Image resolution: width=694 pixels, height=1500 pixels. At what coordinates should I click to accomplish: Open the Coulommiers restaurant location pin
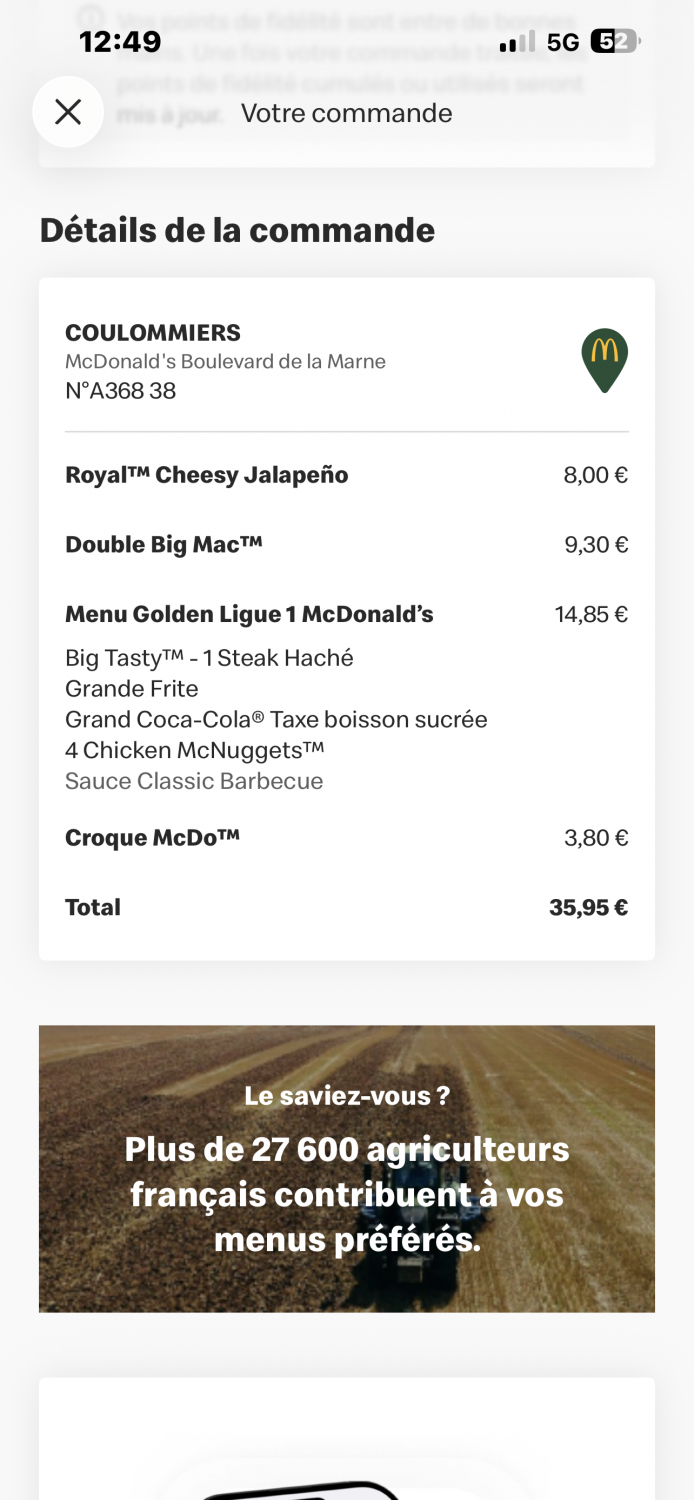click(x=604, y=358)
